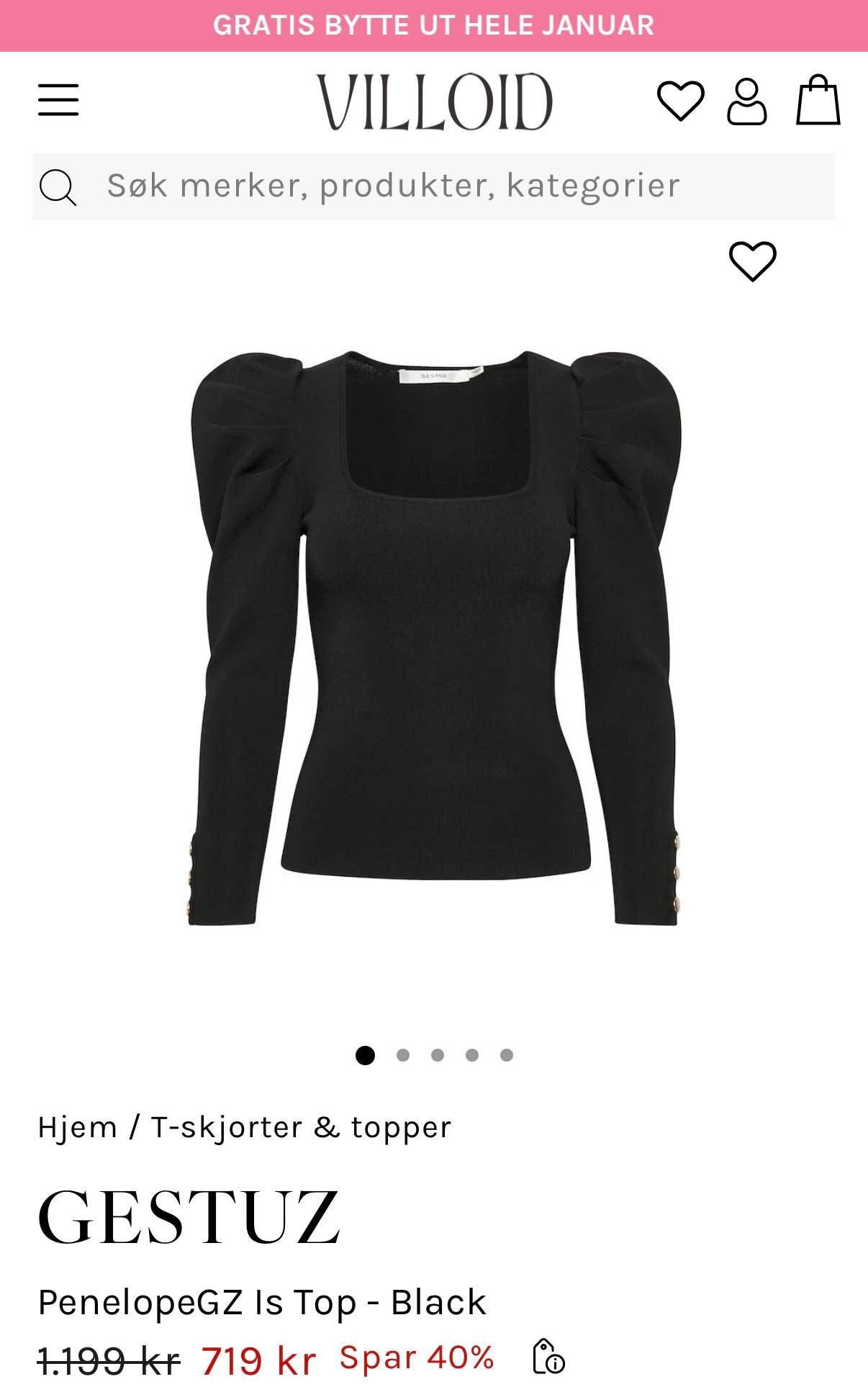
Task: Add this Gestuz top to favorites
Action: [753, 261]
